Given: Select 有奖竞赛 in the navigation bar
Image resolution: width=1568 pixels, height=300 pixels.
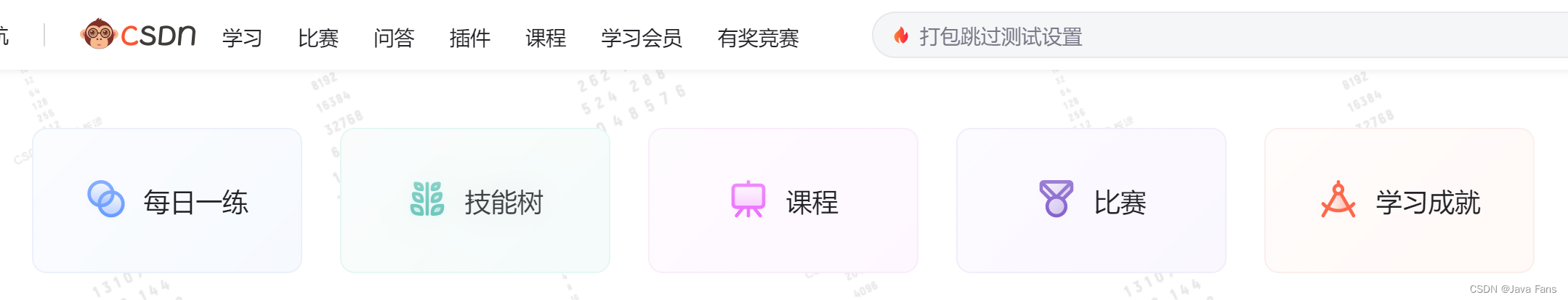Looking at the screenshot, I should pos(758,38).
